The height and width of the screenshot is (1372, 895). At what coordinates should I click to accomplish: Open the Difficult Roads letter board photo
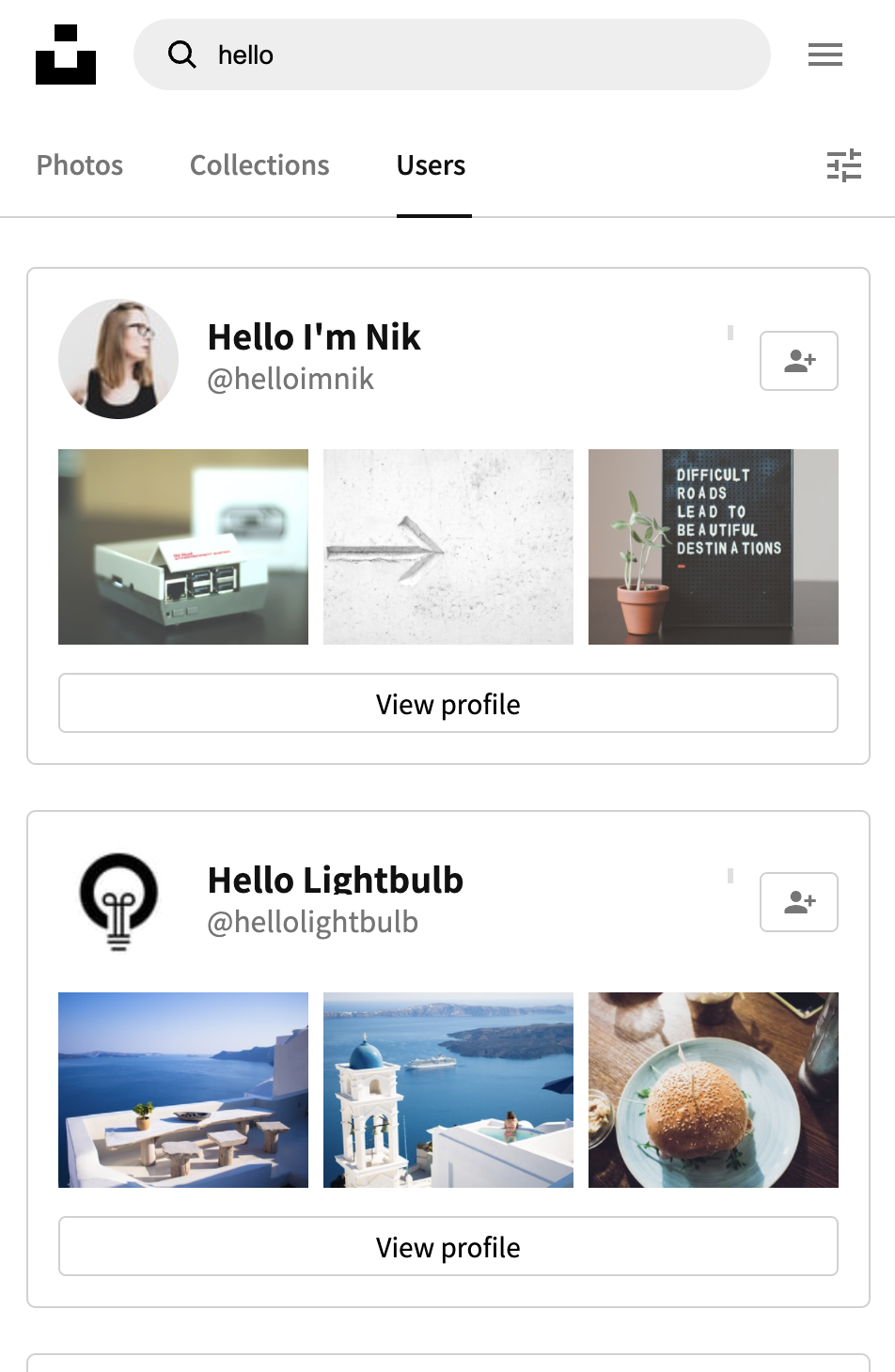pos(714,547)
